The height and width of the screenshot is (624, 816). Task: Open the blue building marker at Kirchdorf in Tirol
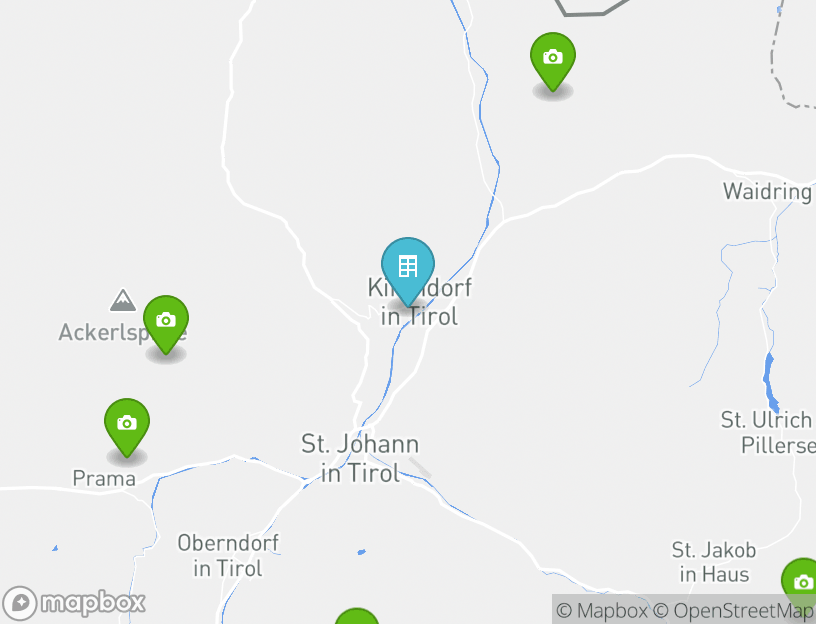tap(408, 267)
